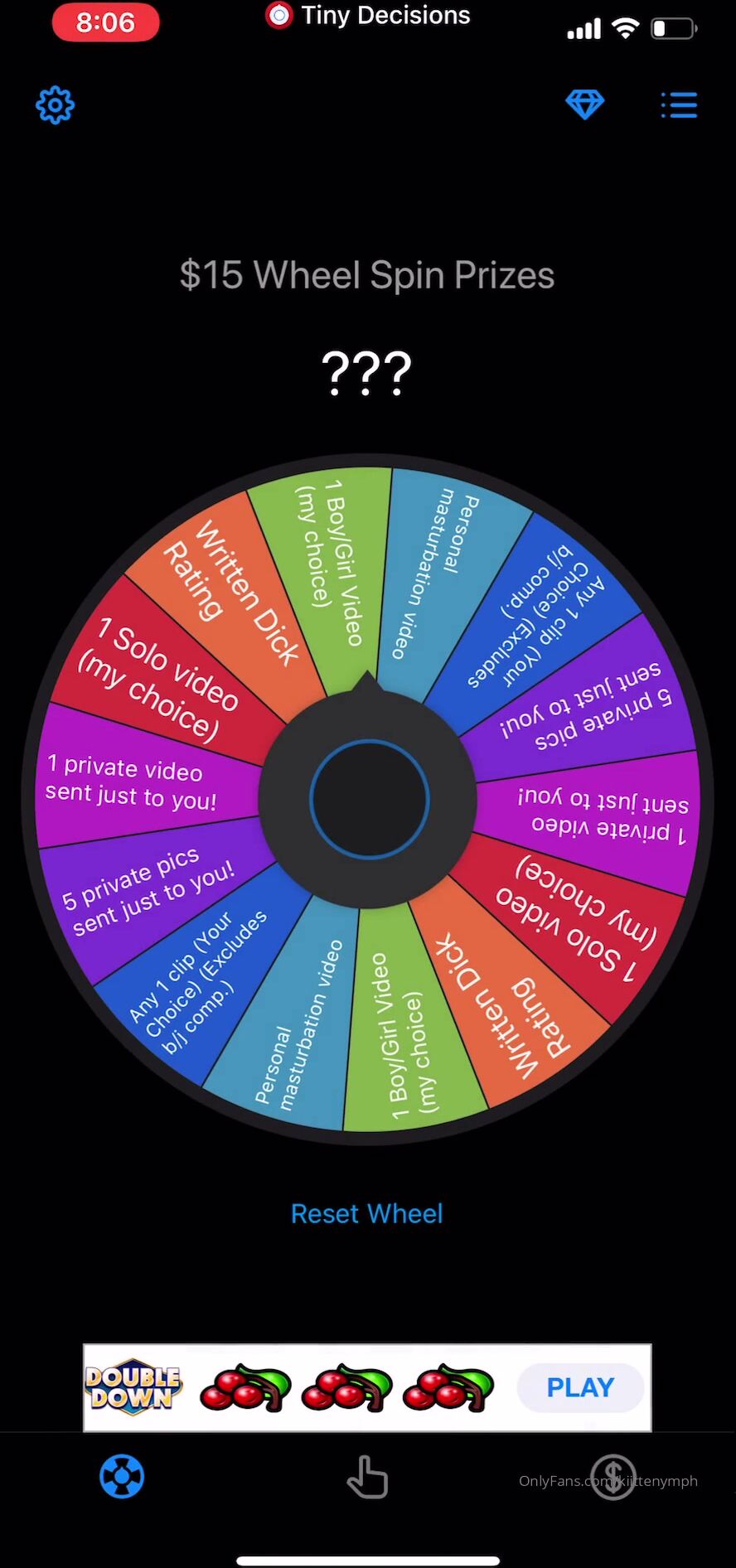The height and width of the screenshot is (1568, 736).
Task: Tap Reset Wheel
Action: [x=366, y=1213]
